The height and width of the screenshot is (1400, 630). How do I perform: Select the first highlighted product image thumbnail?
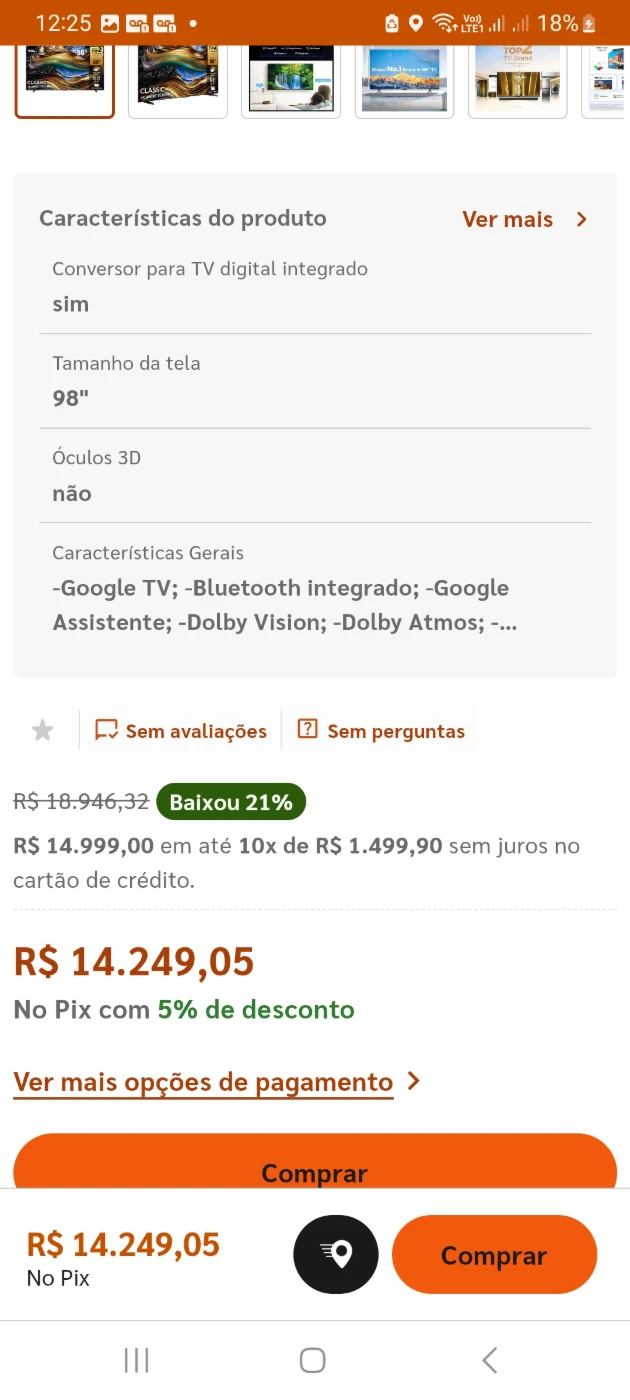65,81
